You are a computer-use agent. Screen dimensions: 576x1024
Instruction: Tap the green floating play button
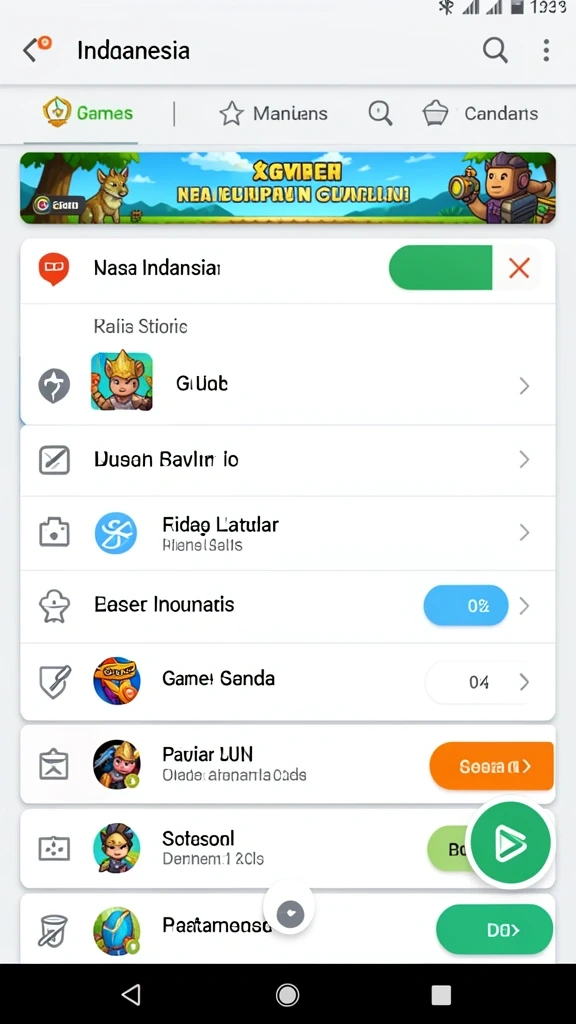click(511, 843)
